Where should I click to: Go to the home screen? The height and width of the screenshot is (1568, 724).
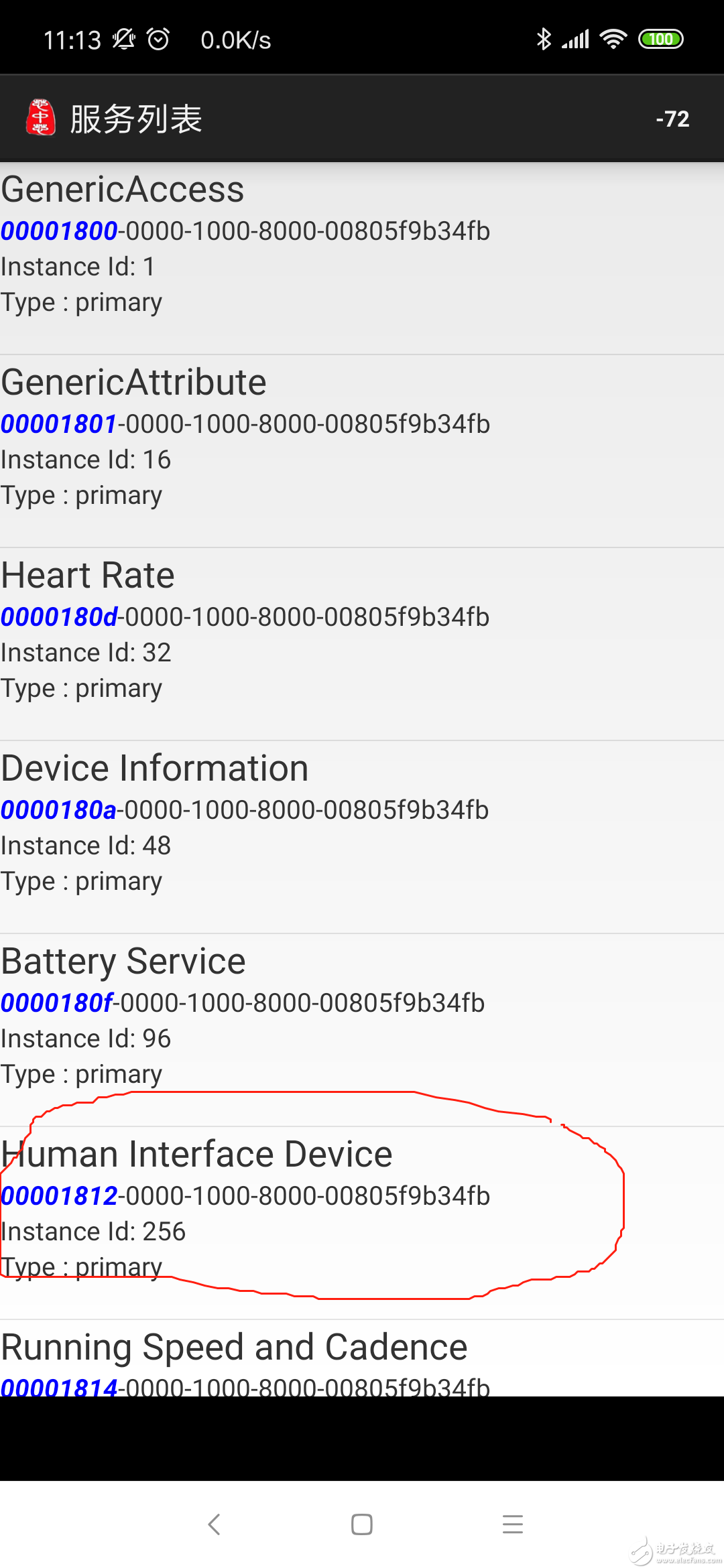(x=362, y=1524)
